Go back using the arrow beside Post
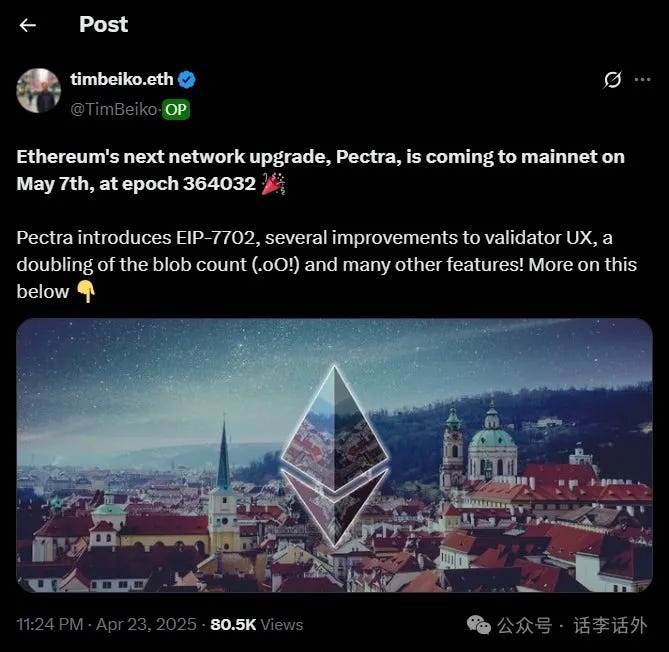The height and width of the screenshot is (652, 669). tap(28, 25)
